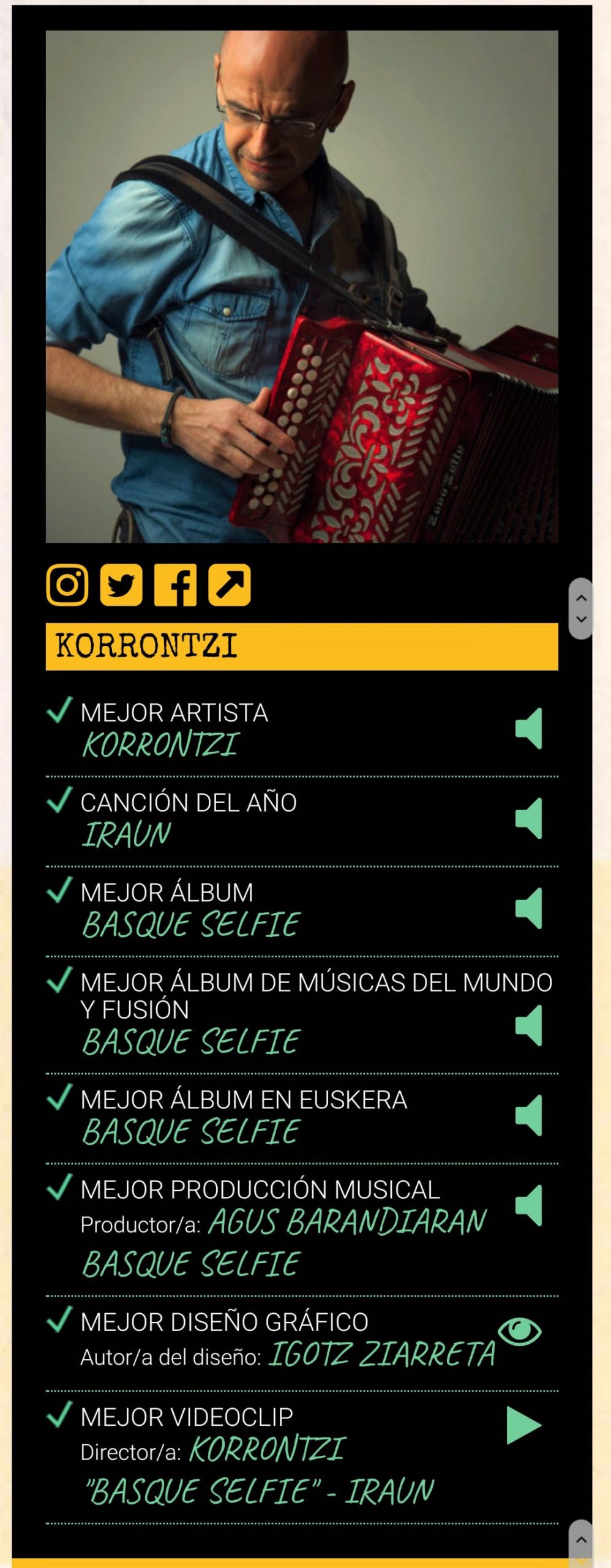Viewport: 611px width, 1568px height.
Task: Play audio for Canción del Año Iraun
Action: coord(529,818)
